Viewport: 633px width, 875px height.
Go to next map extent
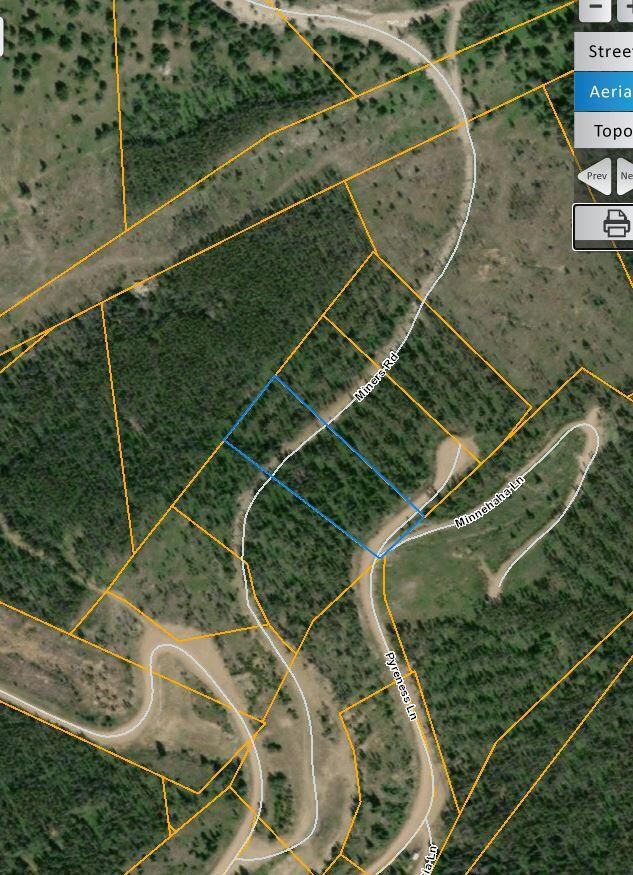(624, 175)
